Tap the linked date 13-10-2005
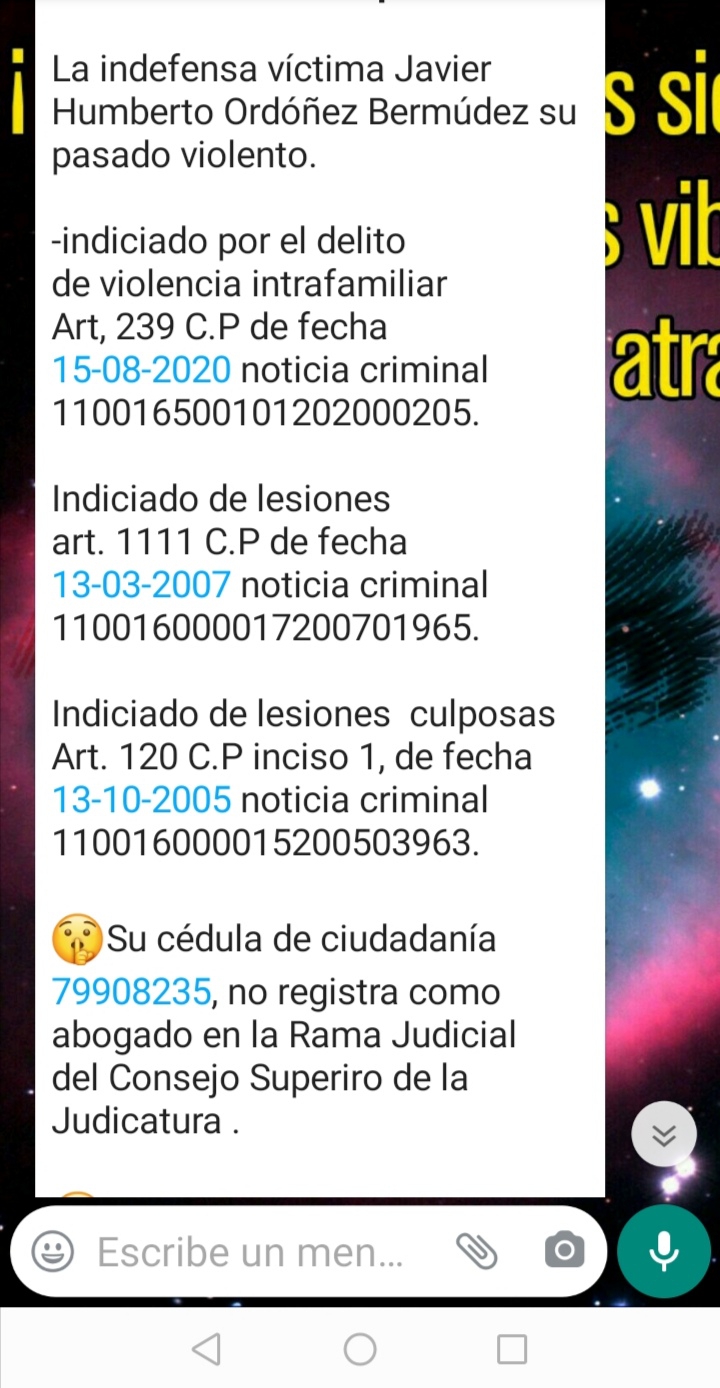This screenshot has height=1388, width=720. (142, 799)
